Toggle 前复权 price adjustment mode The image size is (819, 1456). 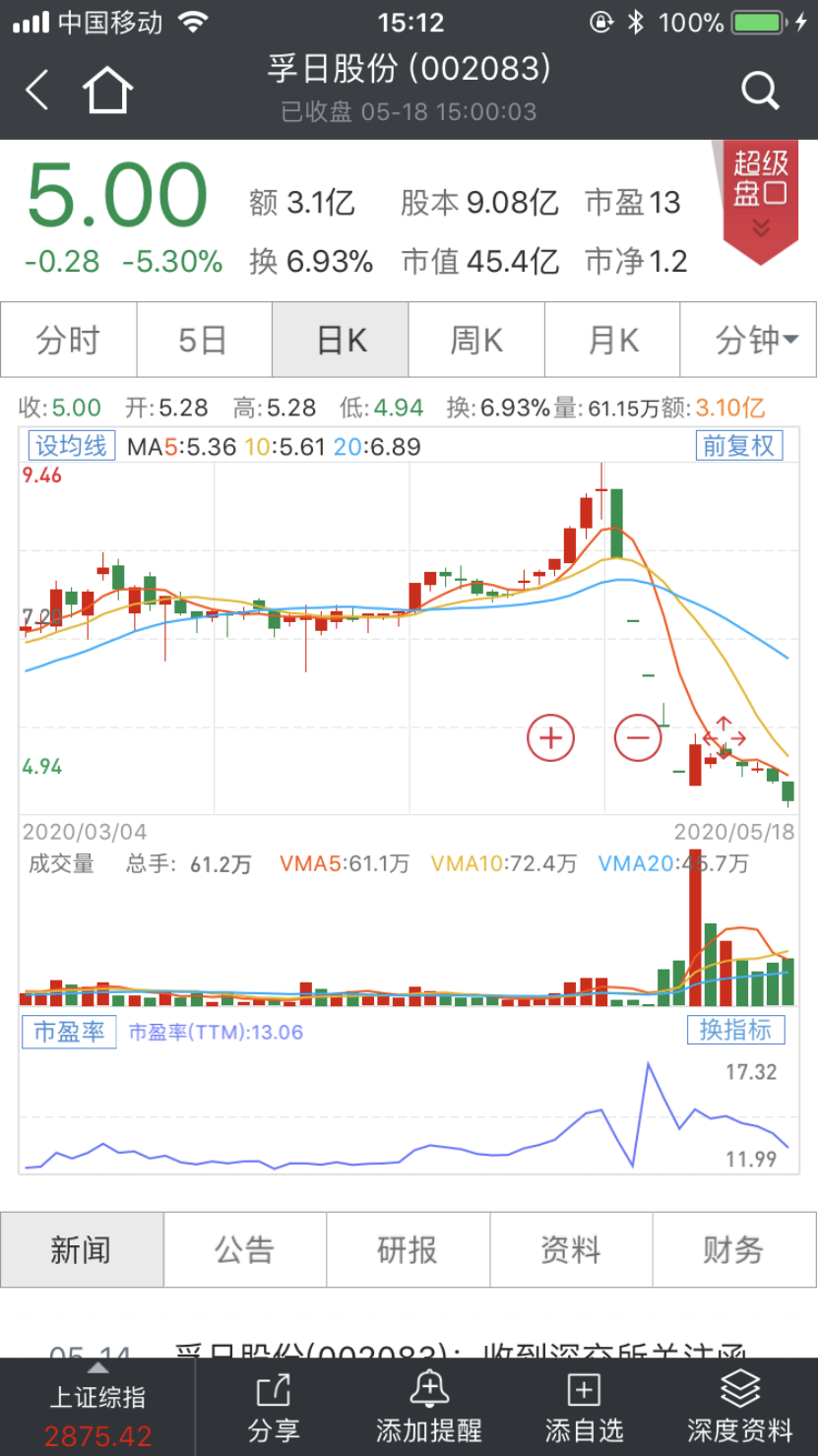coord(738,445)
